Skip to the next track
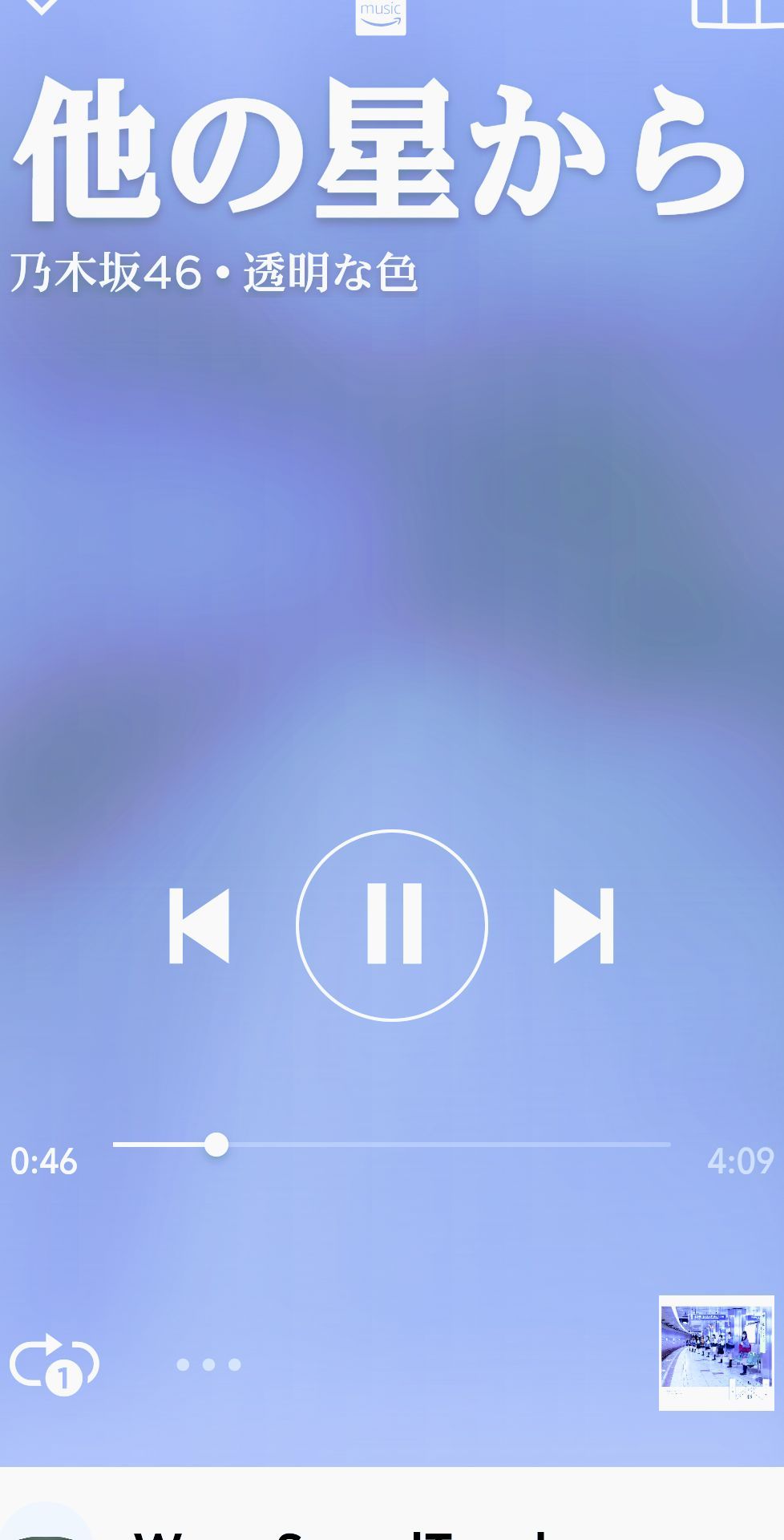Image resolution: width=784 pixels, height=1540 pixels. [584, 925]
